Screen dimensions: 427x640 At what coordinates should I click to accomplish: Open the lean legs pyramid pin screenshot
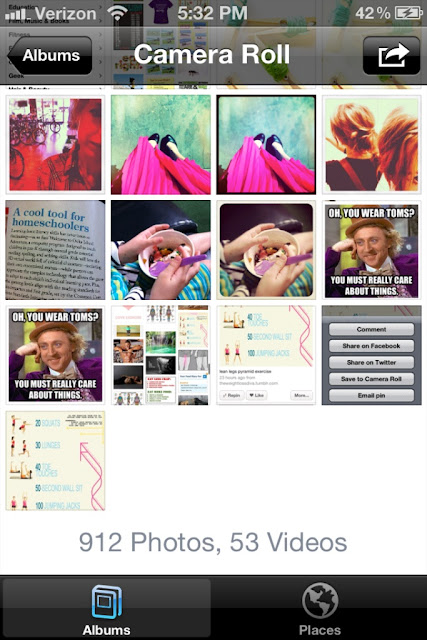tap(266, 355)
